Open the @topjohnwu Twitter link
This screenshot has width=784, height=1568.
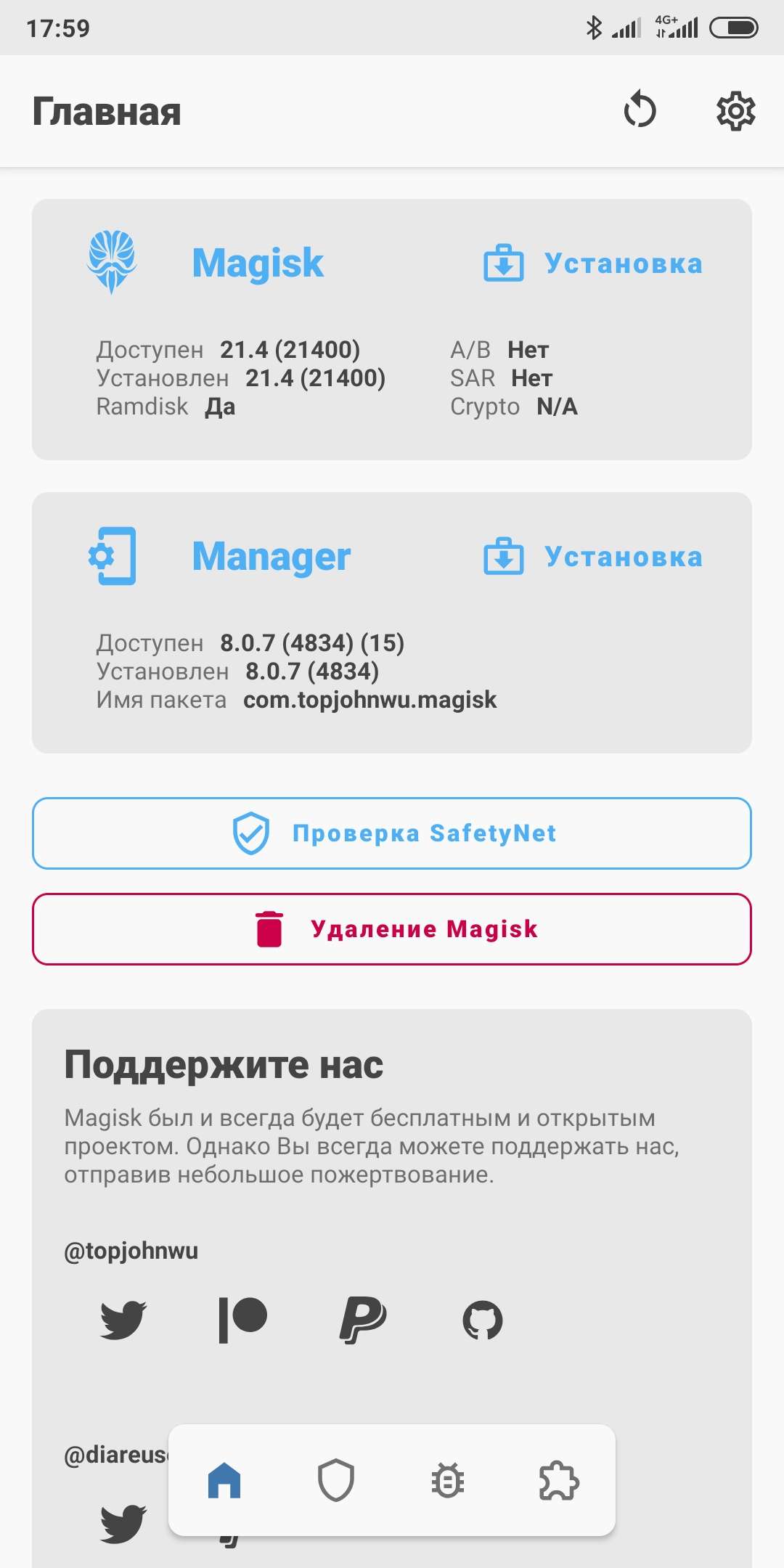coord(123,1319)
